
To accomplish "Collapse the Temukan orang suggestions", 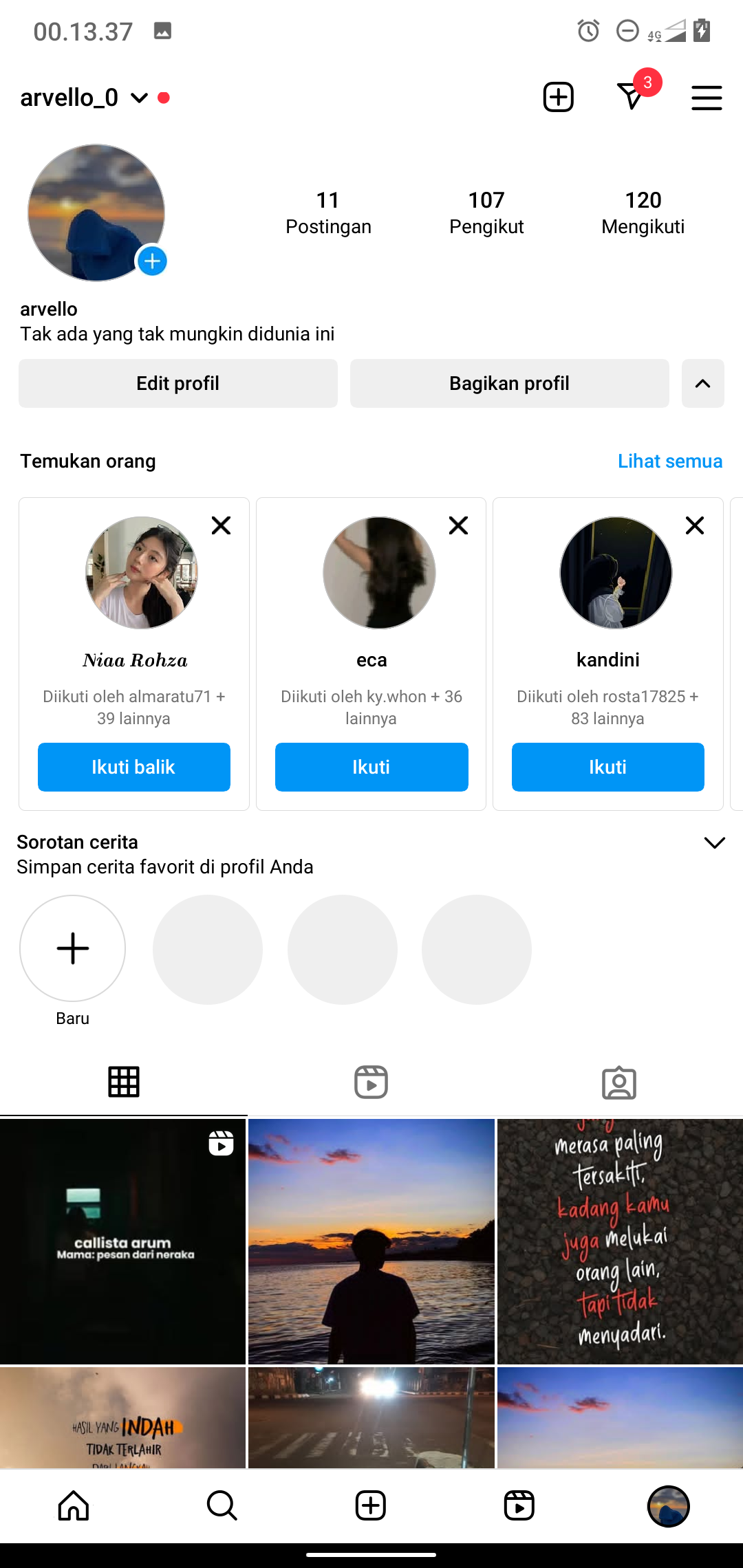I will point(702,383).
